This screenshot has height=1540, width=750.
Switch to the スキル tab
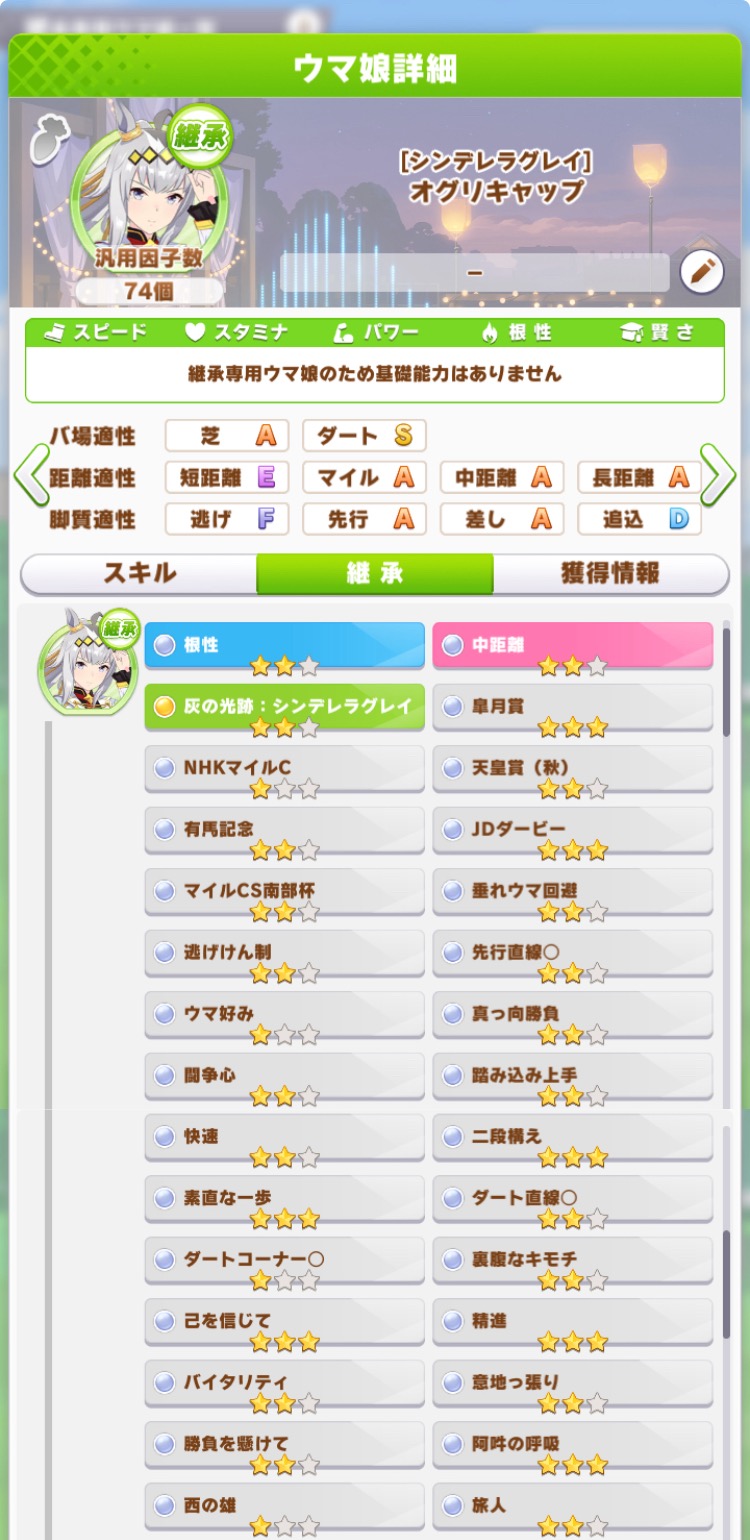(139, 573)
